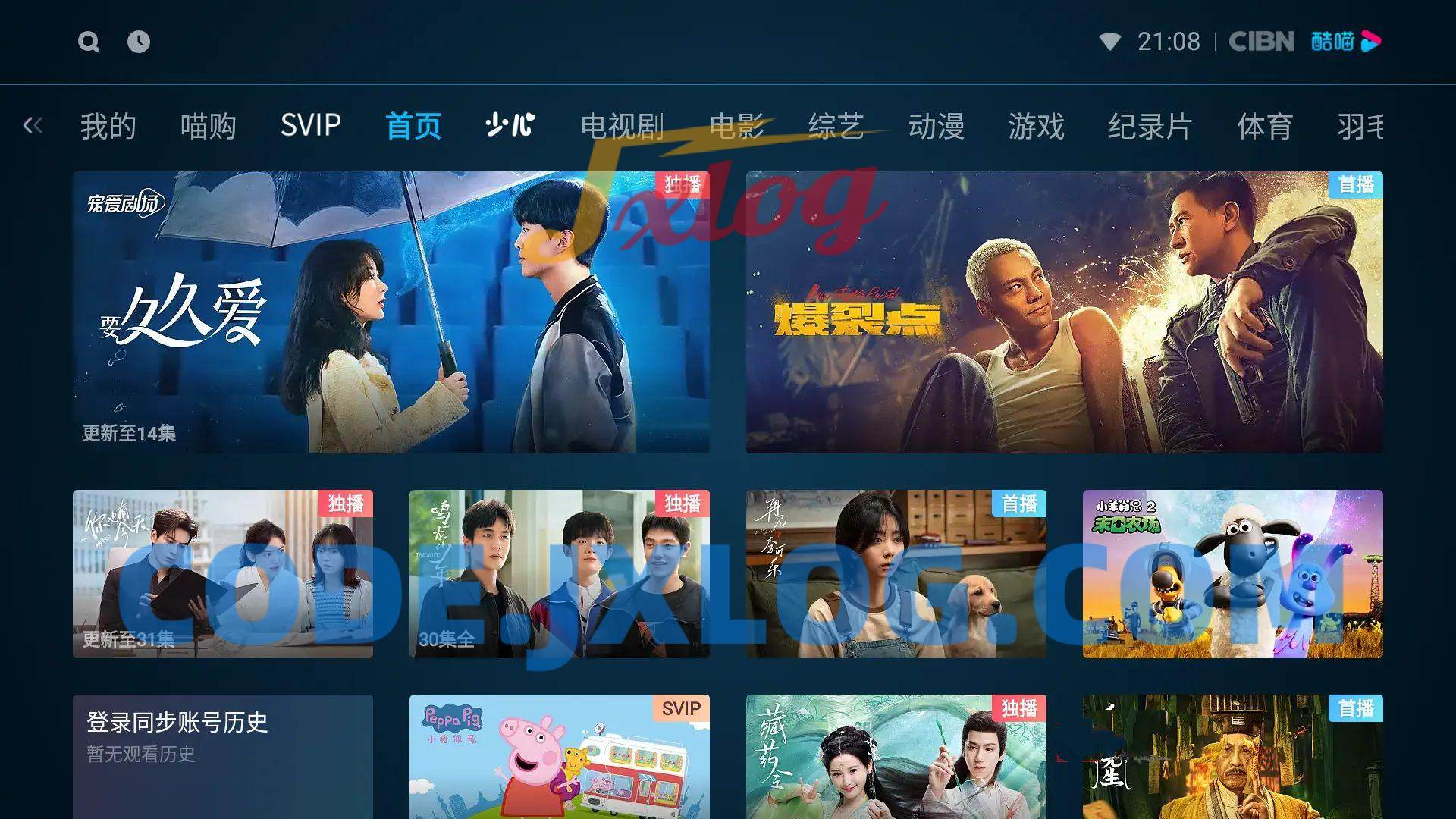This screenshot has height=819, width=1456.
Task: Open the search icon
Action: pos(89,42)
